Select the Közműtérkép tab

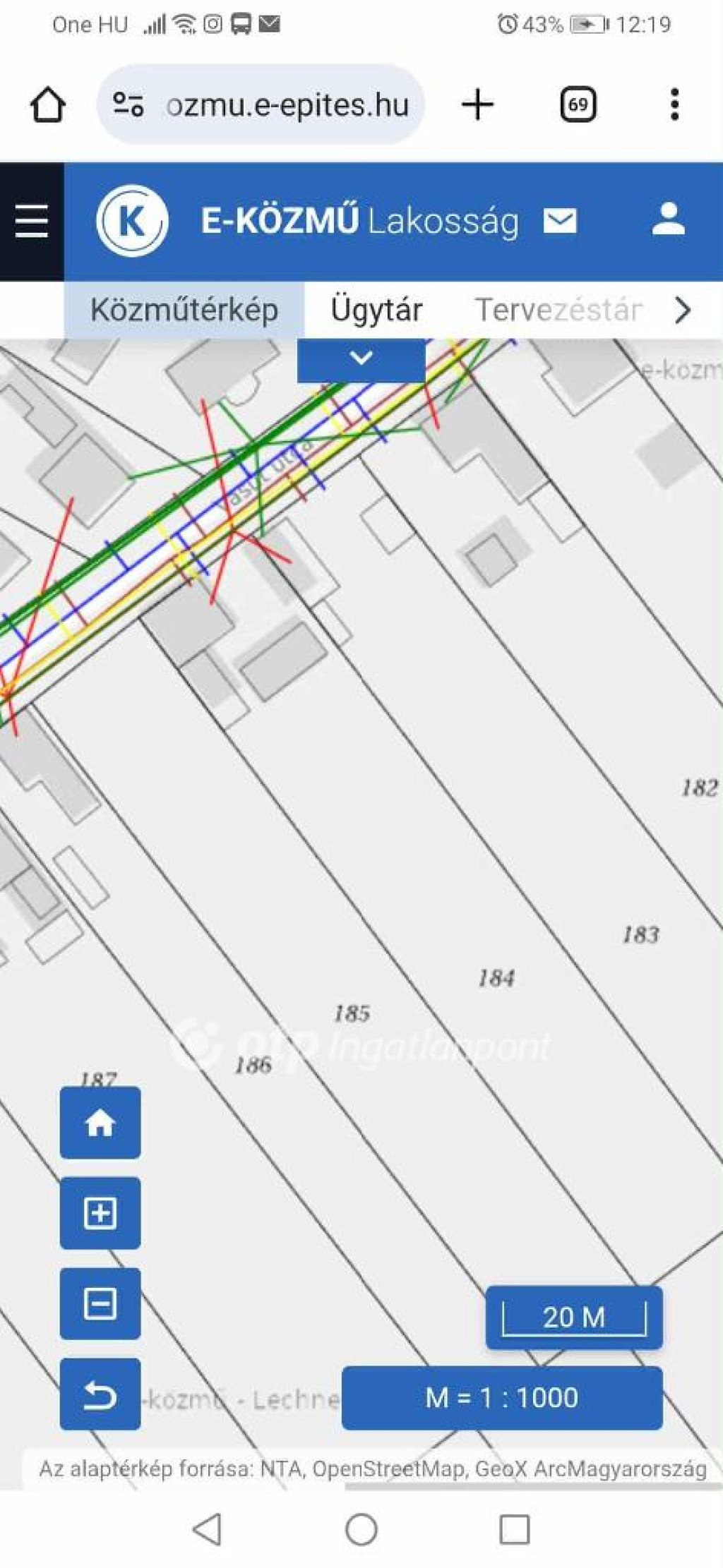coord(184,310)
